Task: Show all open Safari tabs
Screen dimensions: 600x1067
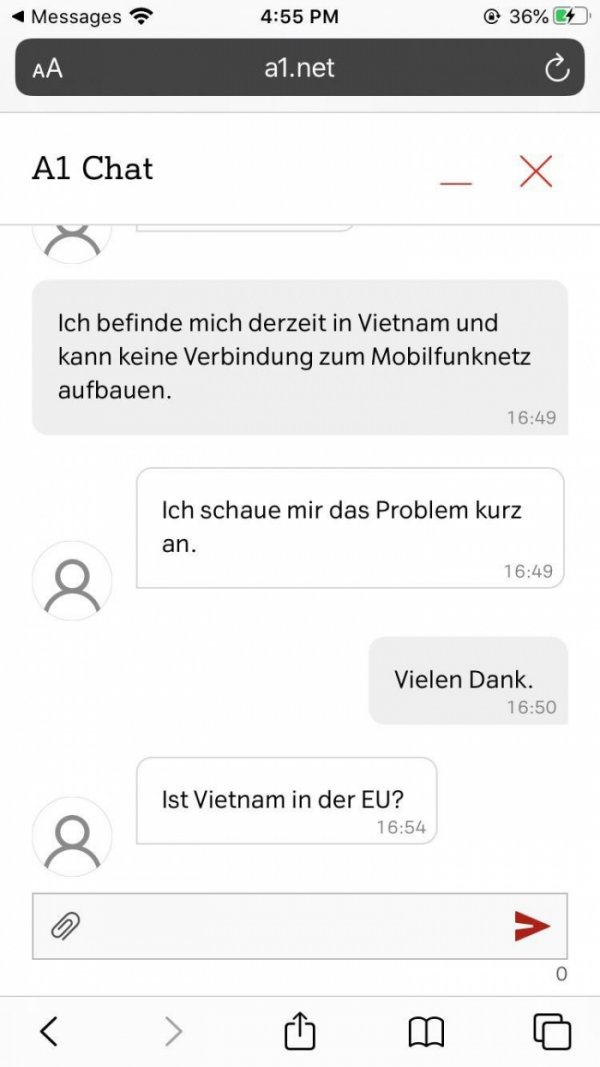Action: pyautogui.click(x=552, y=1030)
